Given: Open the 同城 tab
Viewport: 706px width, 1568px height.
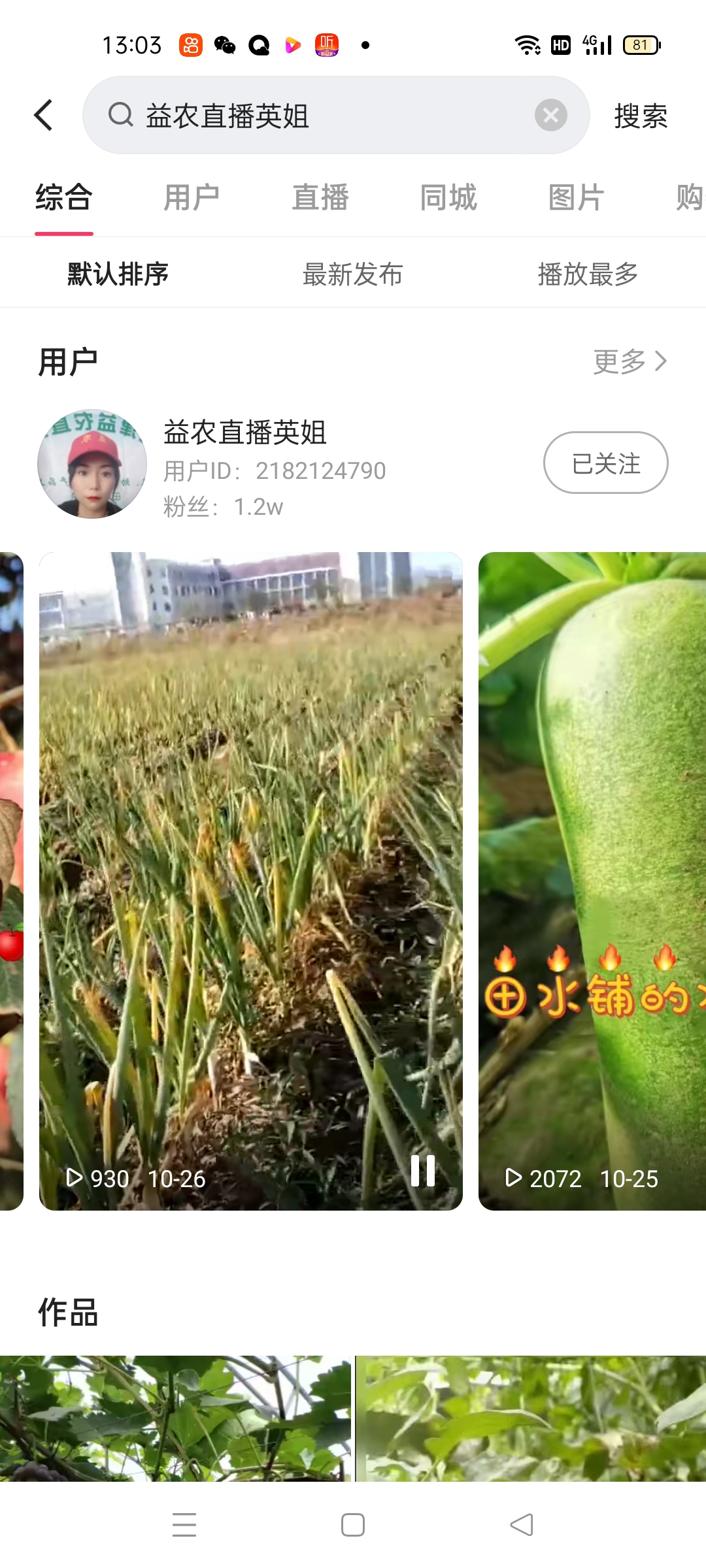Looking at the screenshot, I should [448, 197].
